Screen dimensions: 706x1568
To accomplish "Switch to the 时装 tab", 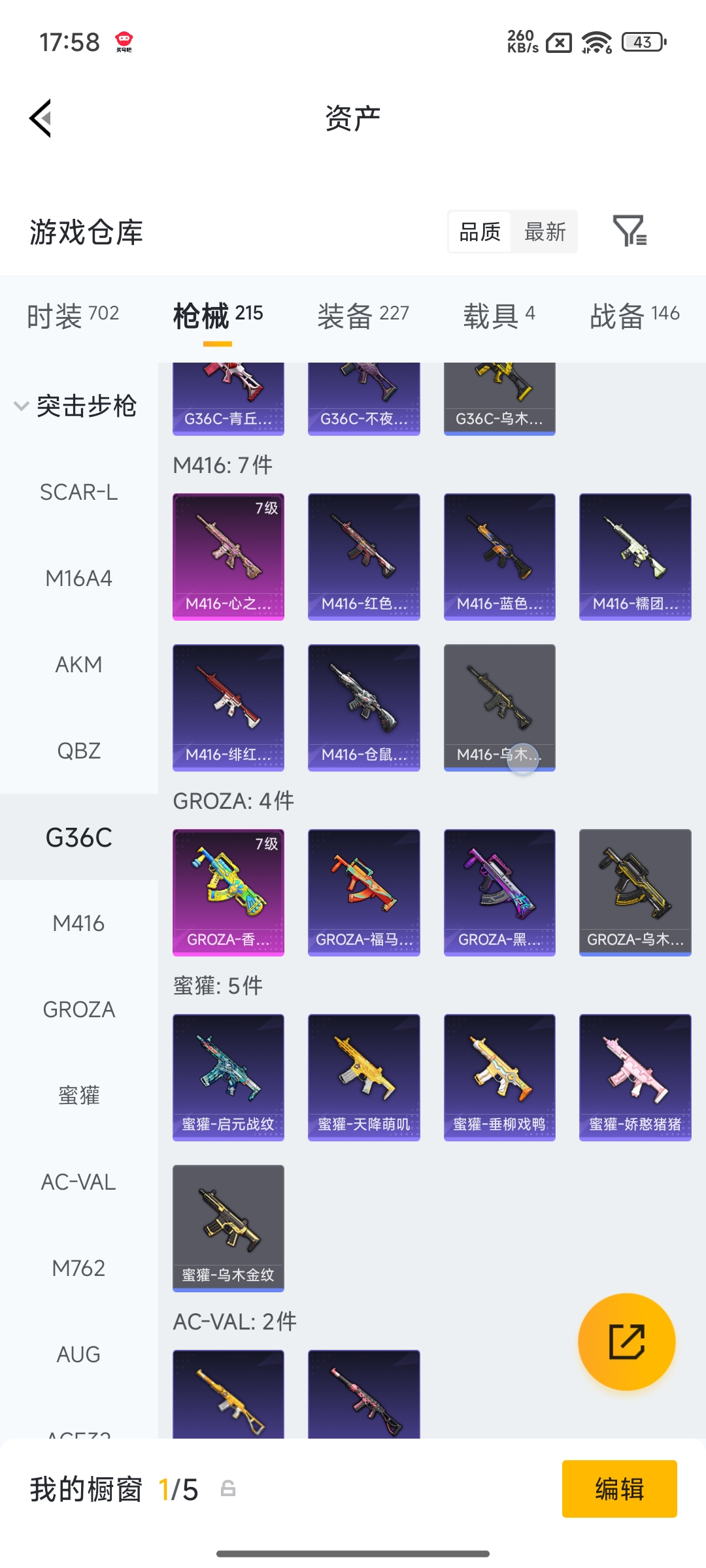I will [73, 316].
